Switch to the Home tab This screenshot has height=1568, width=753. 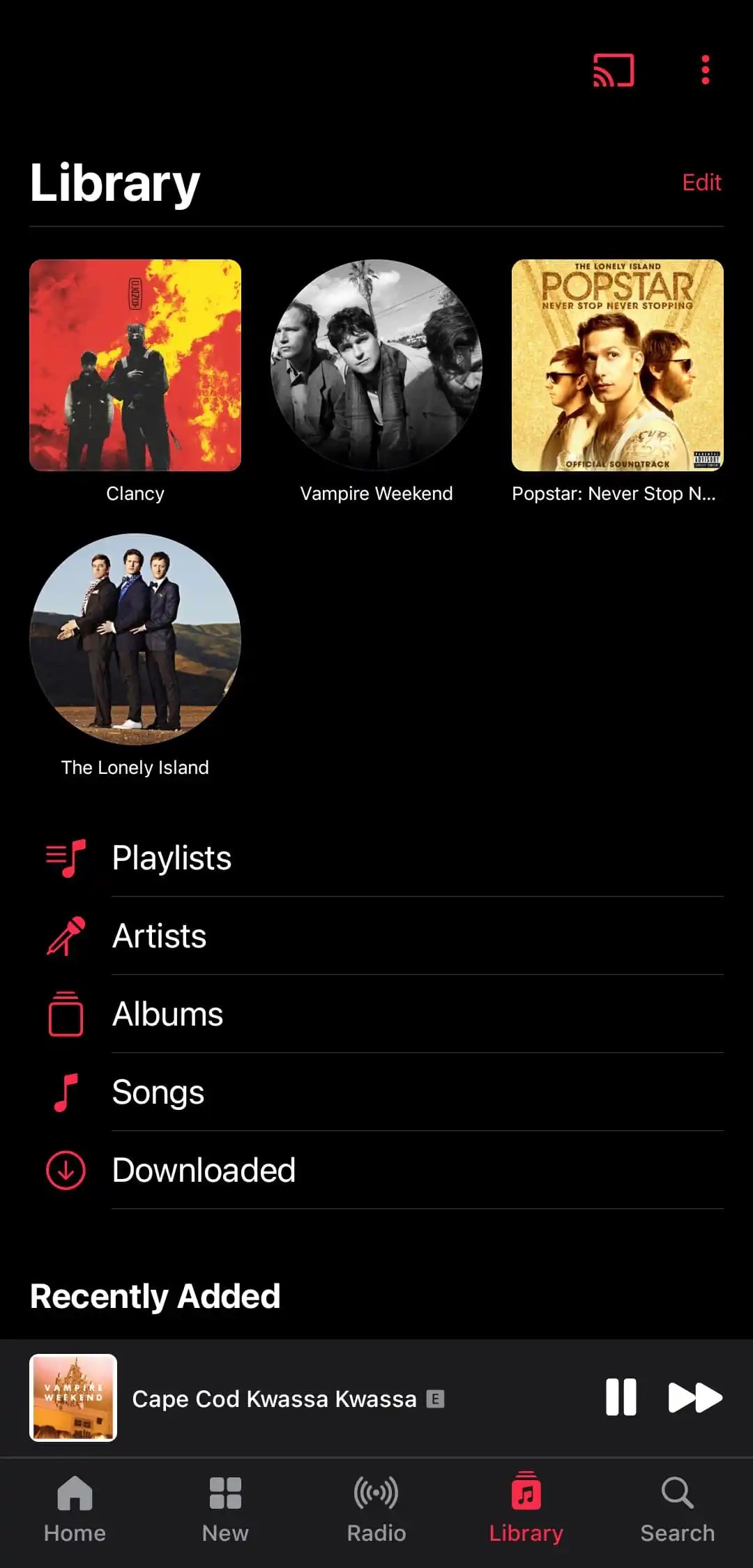point(75,1510)
